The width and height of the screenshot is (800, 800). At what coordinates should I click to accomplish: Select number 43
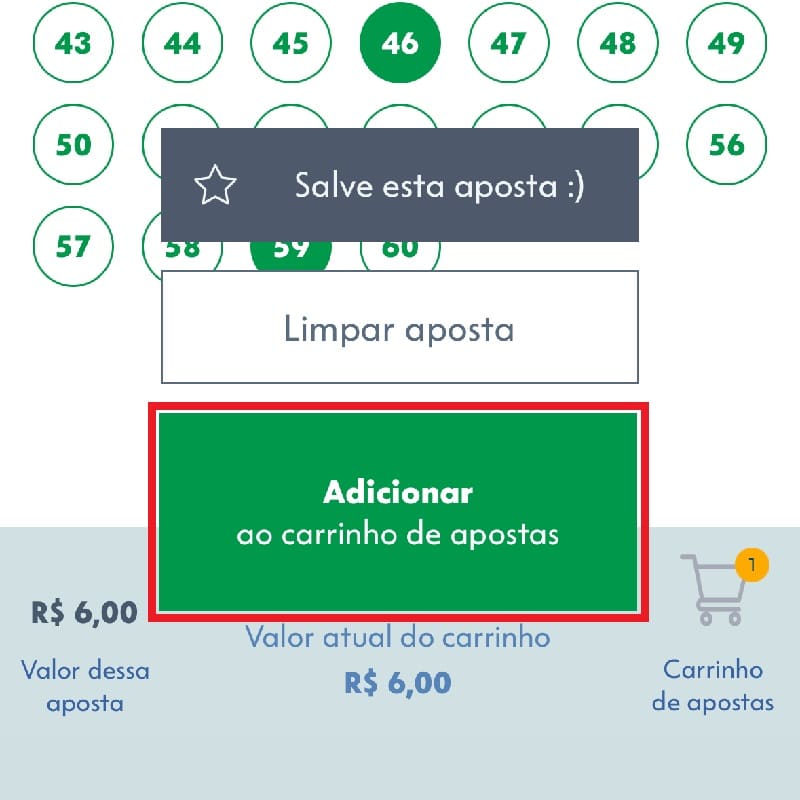point(74,43)
